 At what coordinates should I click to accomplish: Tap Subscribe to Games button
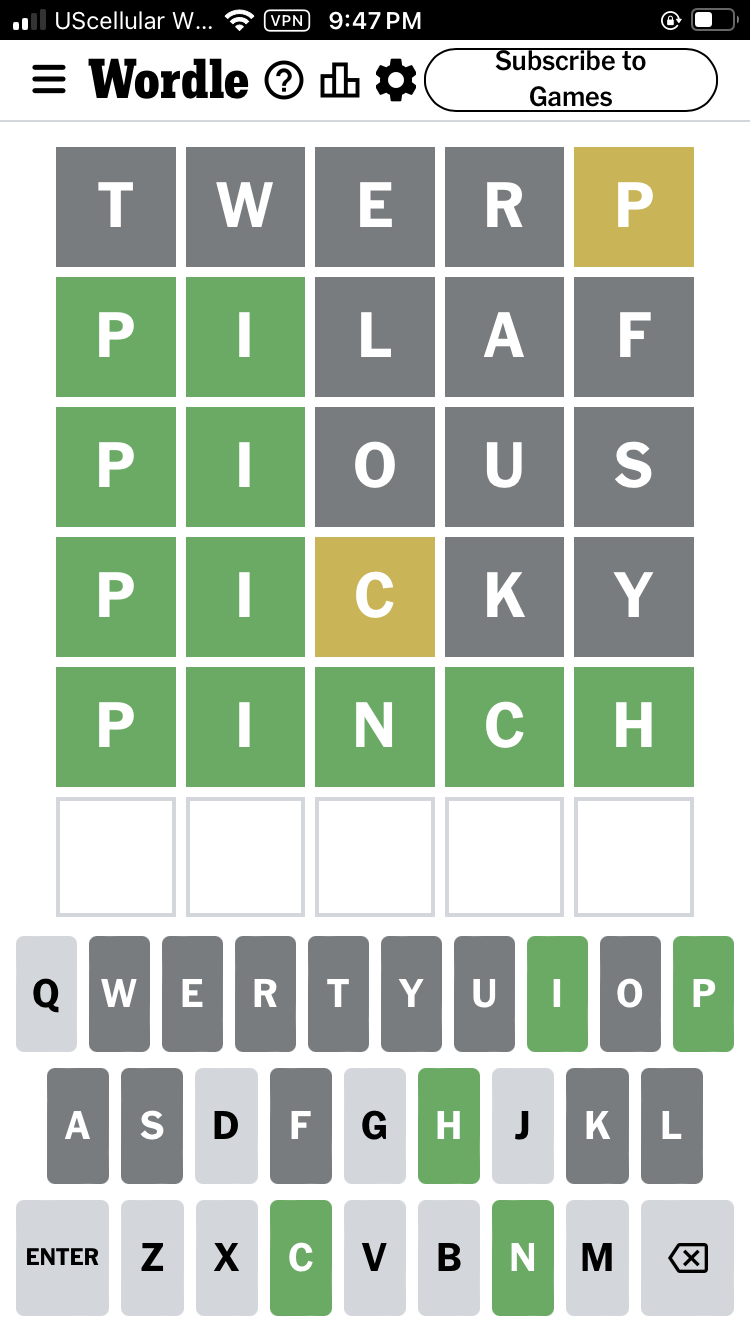tap(571, 79)
